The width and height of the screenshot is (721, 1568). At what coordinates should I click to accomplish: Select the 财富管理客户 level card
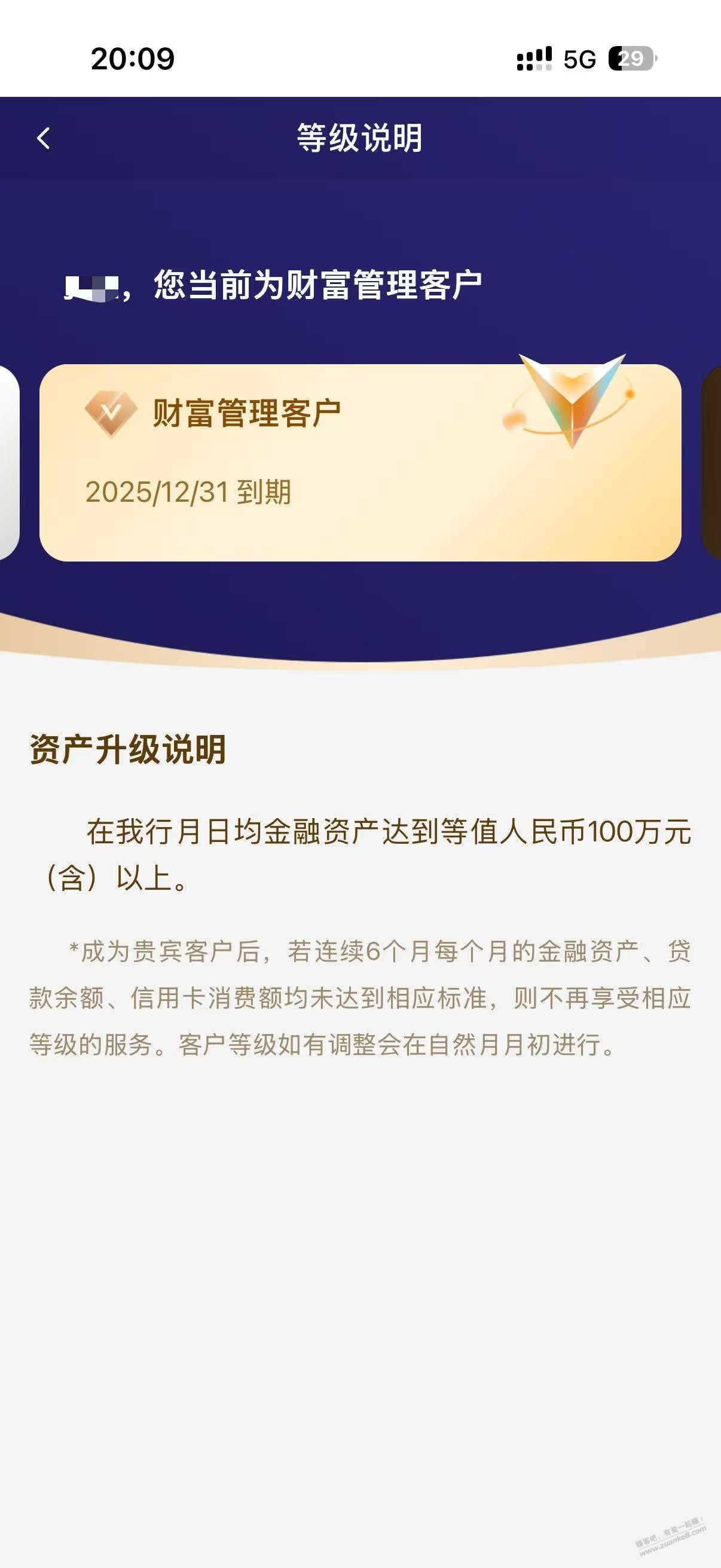(x=359, y=463)
